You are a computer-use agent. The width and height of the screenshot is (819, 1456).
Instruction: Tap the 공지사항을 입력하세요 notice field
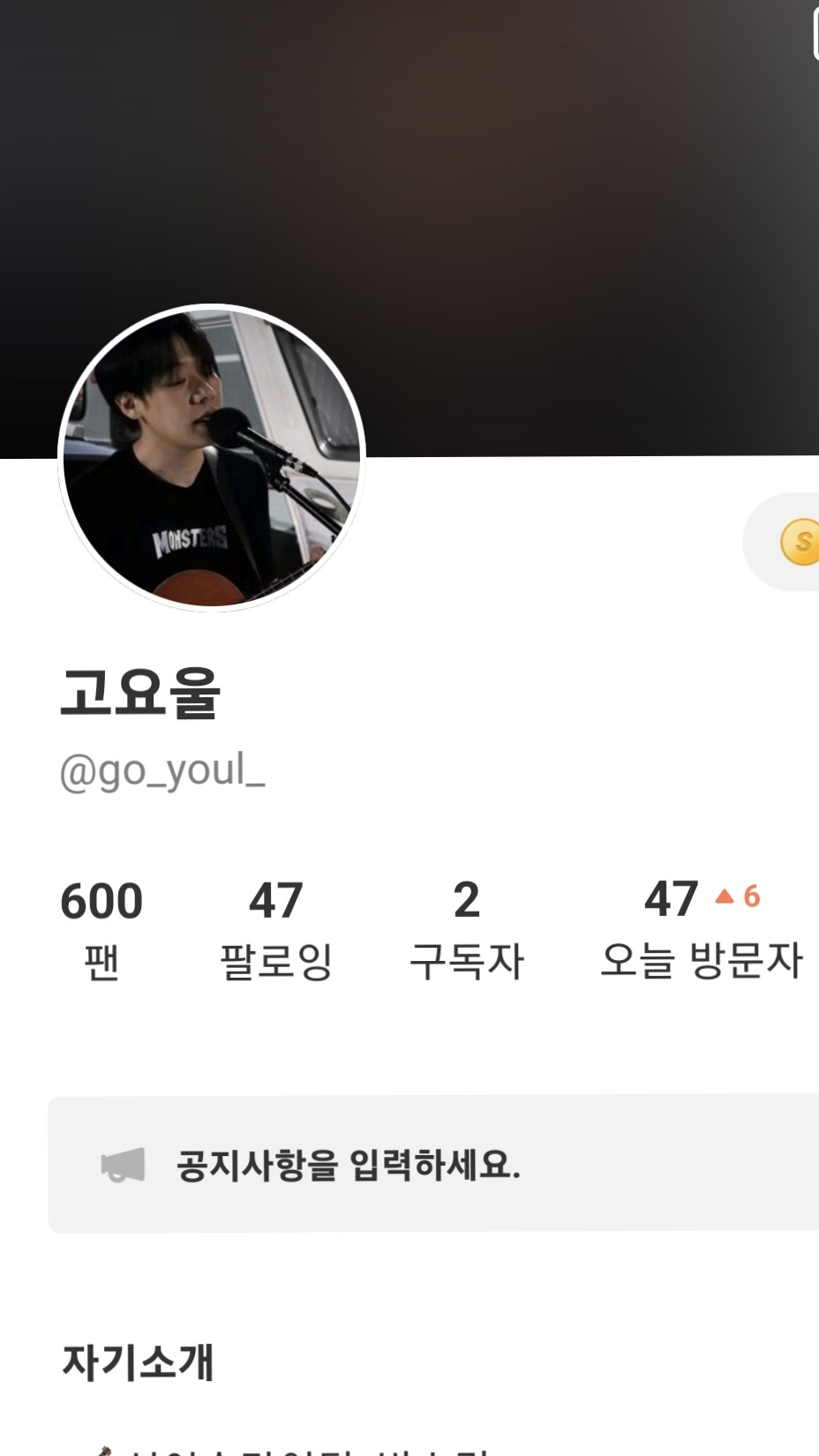coord(434,1165)
